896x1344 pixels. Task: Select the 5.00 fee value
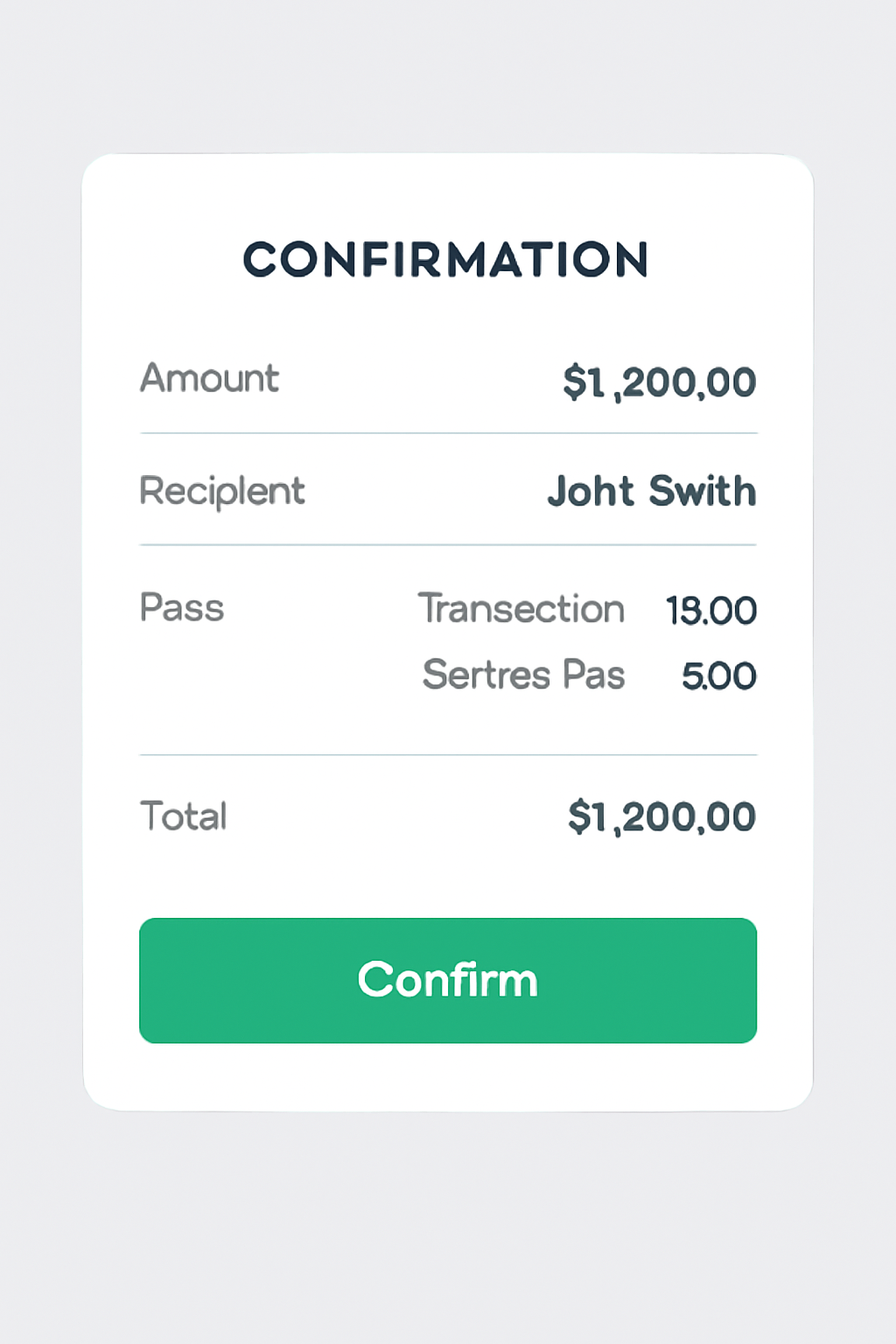pyautogui.click(x=717, y=675)
